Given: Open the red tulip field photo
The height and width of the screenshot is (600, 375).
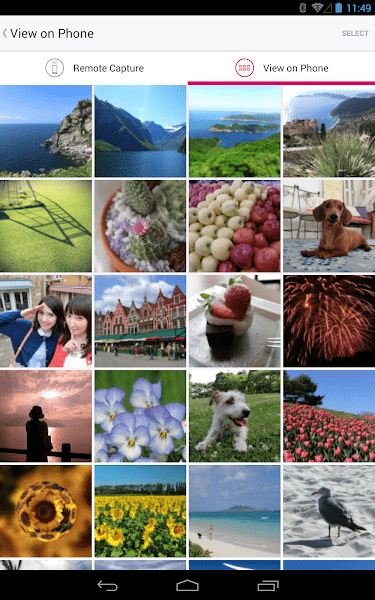Looking at the screenshot, I should point(329,416).
